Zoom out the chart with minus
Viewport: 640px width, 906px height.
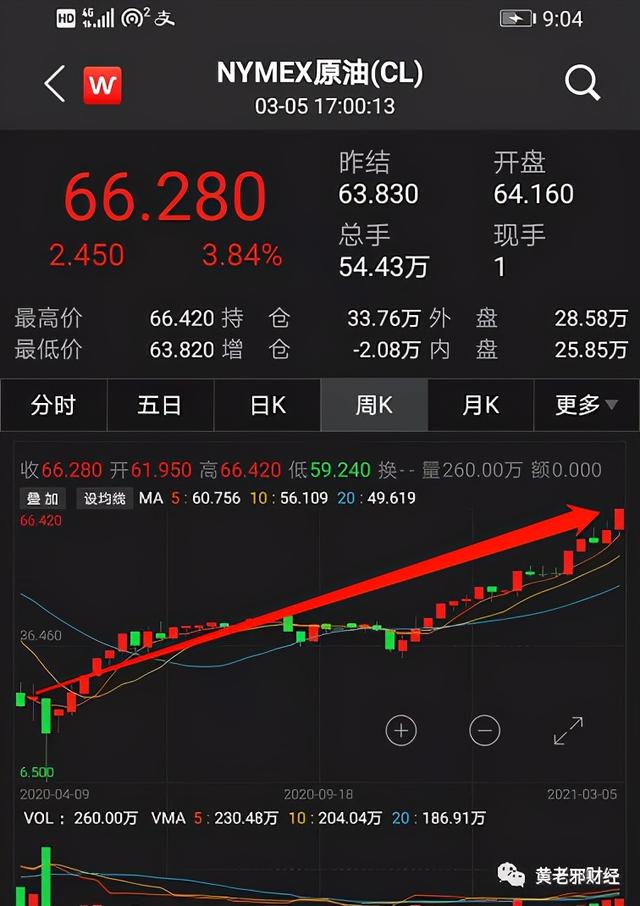click(484, 731)
